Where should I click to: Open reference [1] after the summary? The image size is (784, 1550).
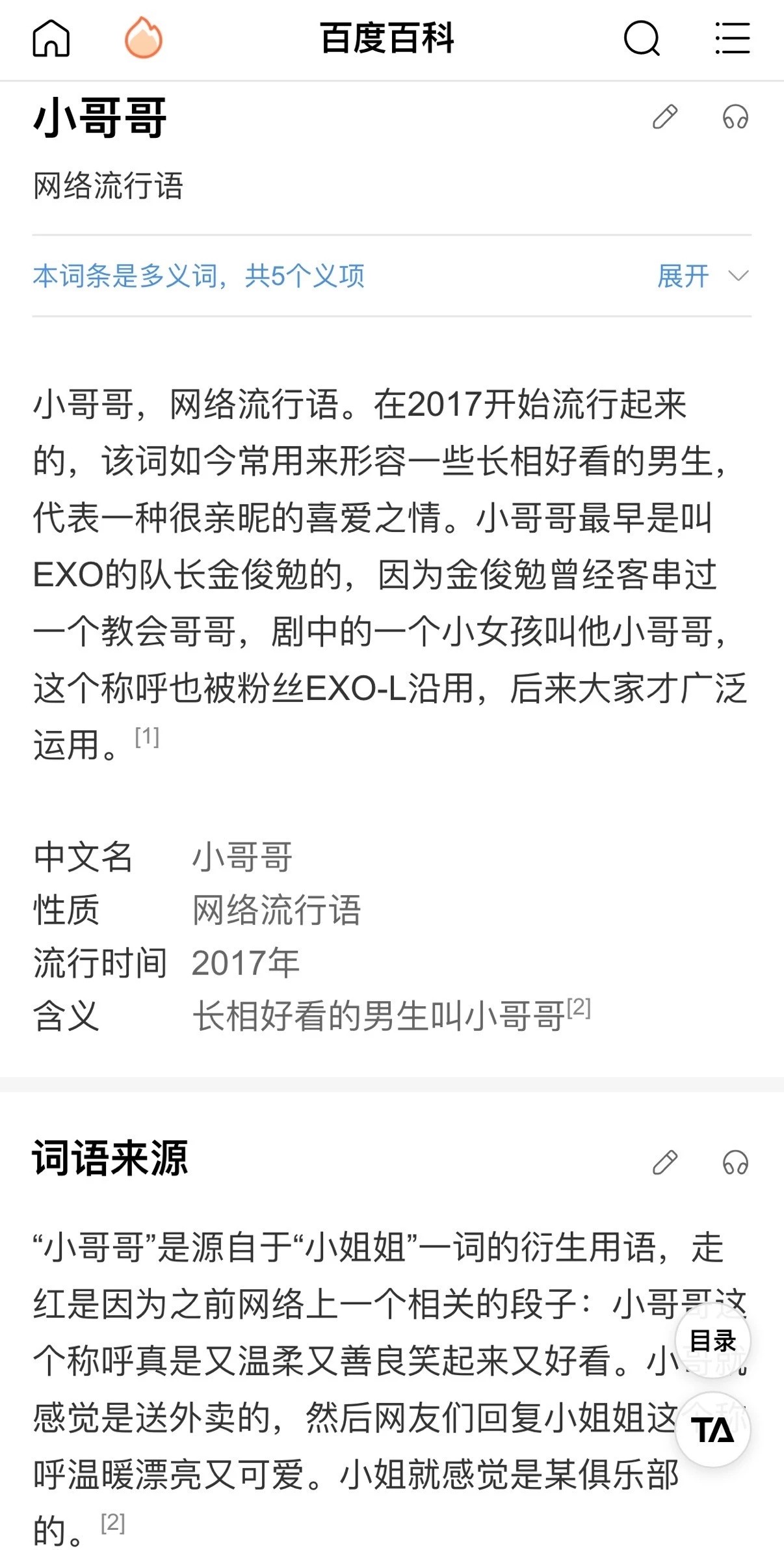[147, 737]
